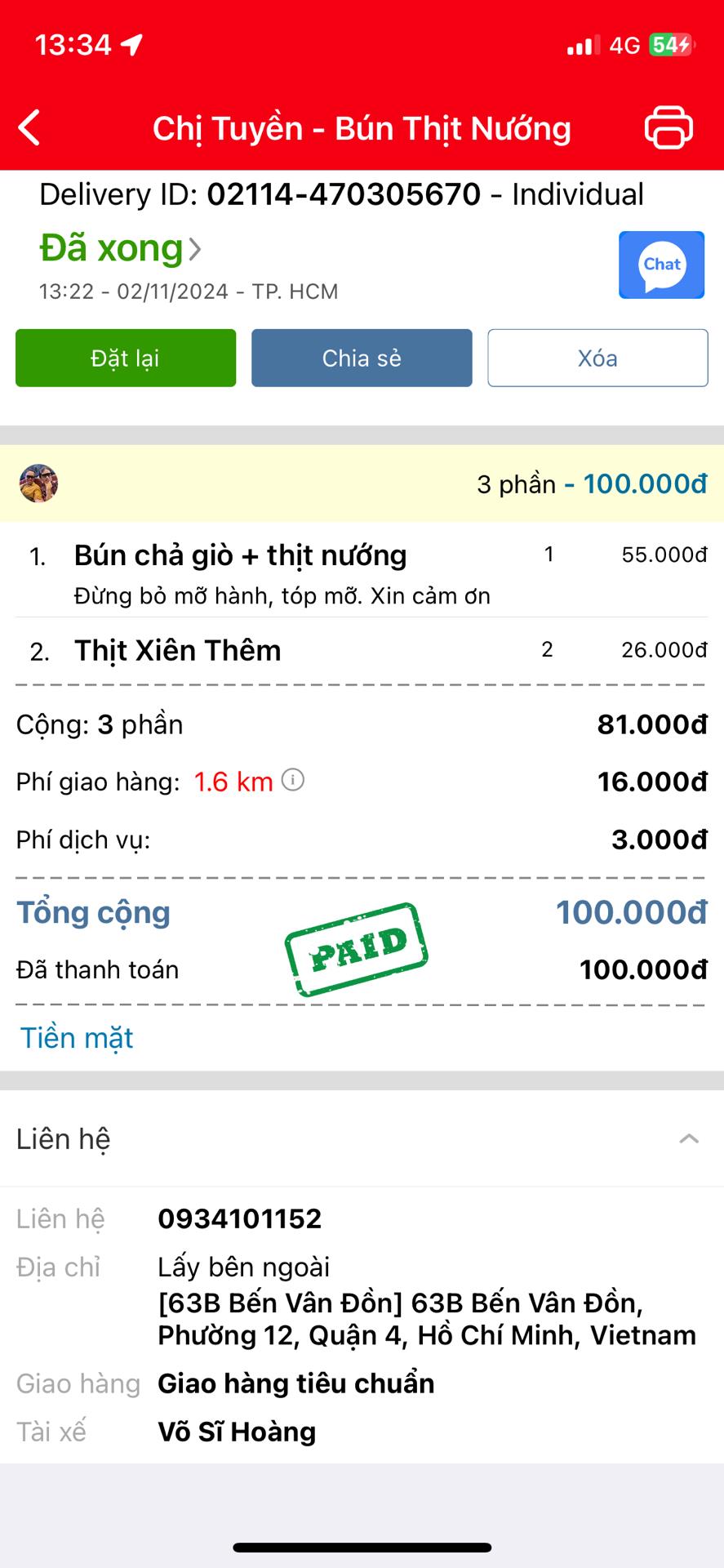
Task: Share the order with Chia sẻ
Action: pyautogui.click(x=362, y=358)
